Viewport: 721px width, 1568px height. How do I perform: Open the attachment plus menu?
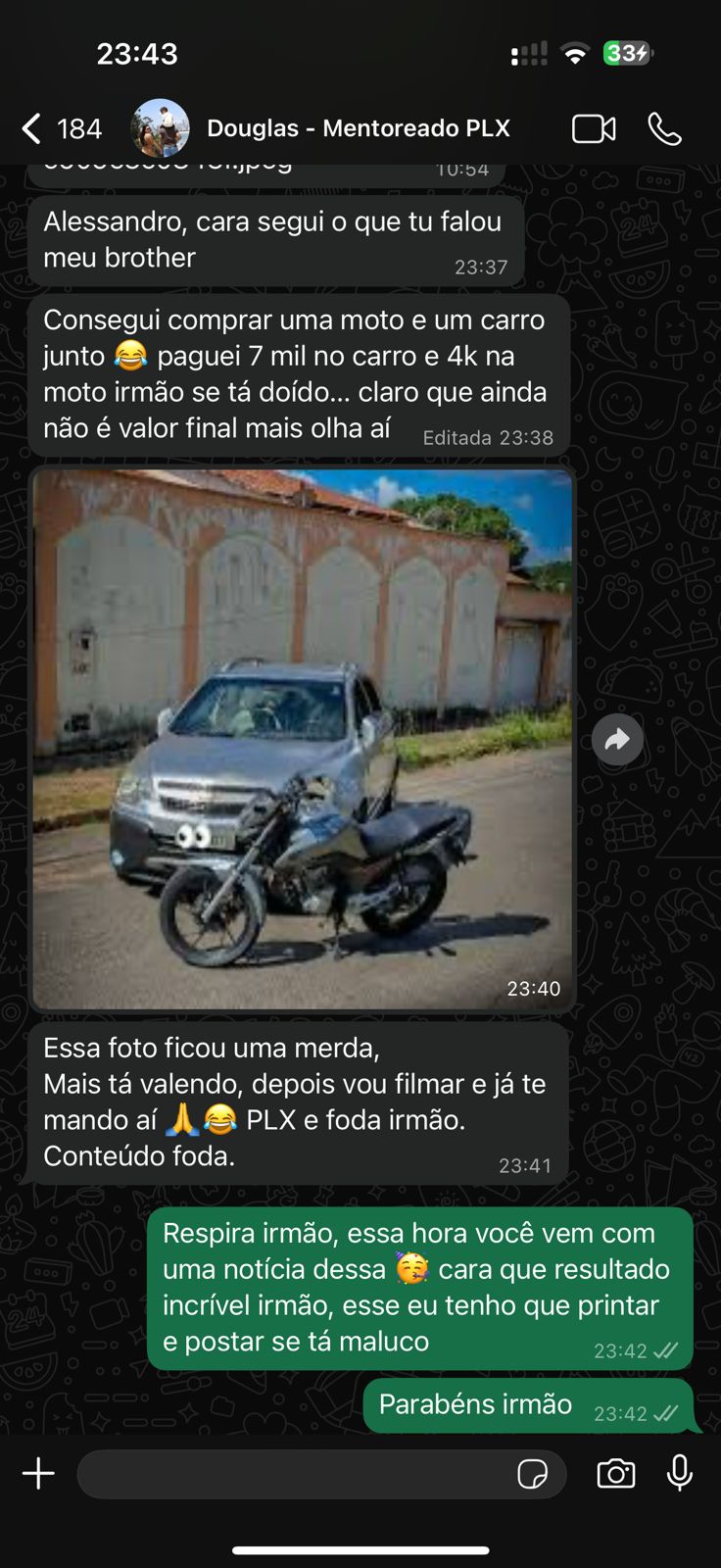tap(38, 1473)
